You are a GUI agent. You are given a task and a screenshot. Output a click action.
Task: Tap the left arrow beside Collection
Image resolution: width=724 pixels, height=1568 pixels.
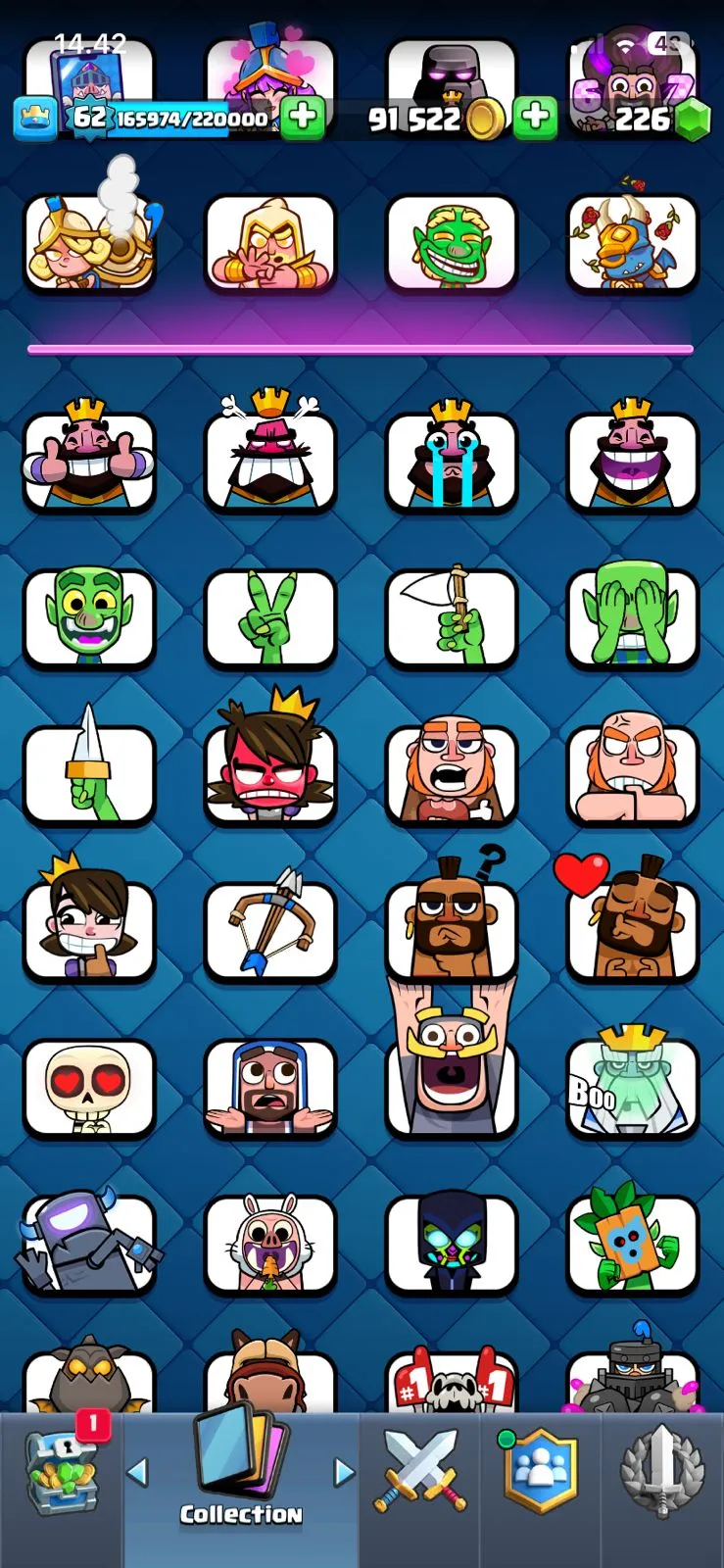(138, 1471)
